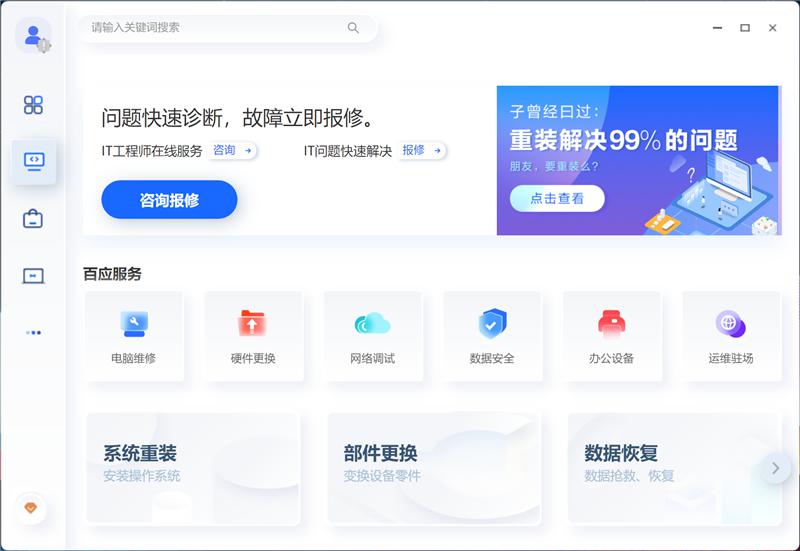Open the 电脑维修 service

(134, 336)
